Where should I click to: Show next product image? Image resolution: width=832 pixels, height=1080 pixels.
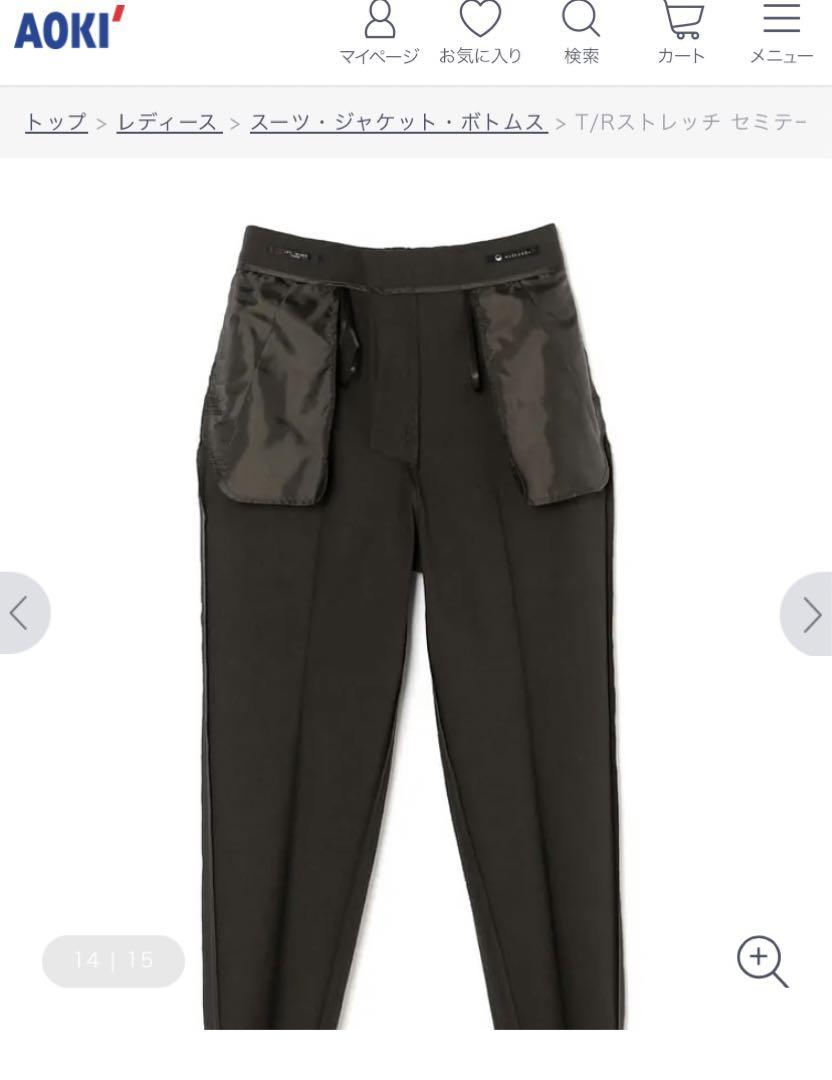[811, 614]
